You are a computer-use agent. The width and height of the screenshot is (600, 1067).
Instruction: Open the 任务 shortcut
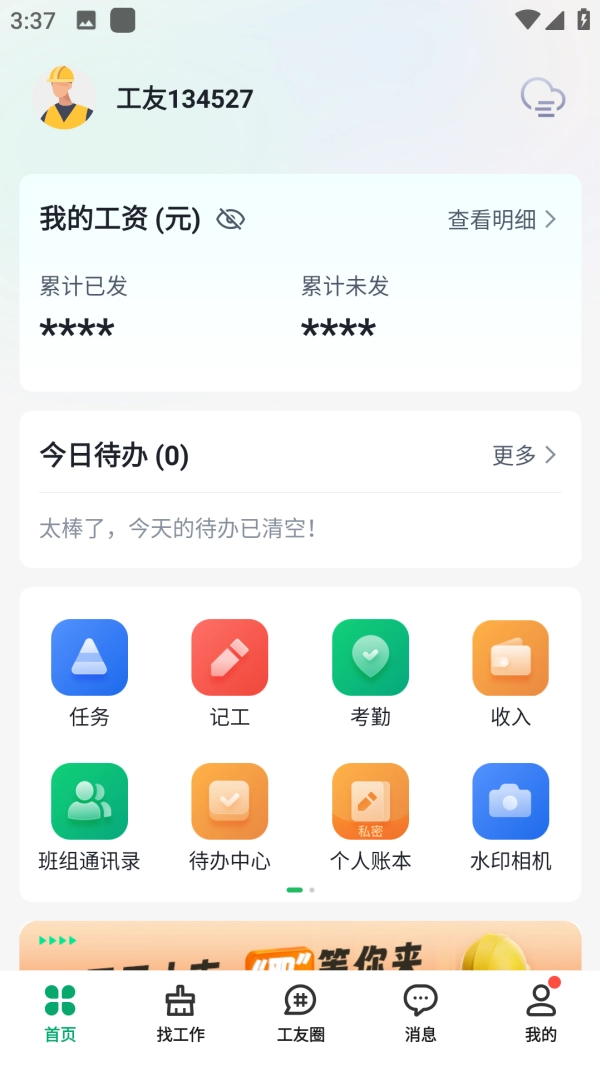[90, 671]
